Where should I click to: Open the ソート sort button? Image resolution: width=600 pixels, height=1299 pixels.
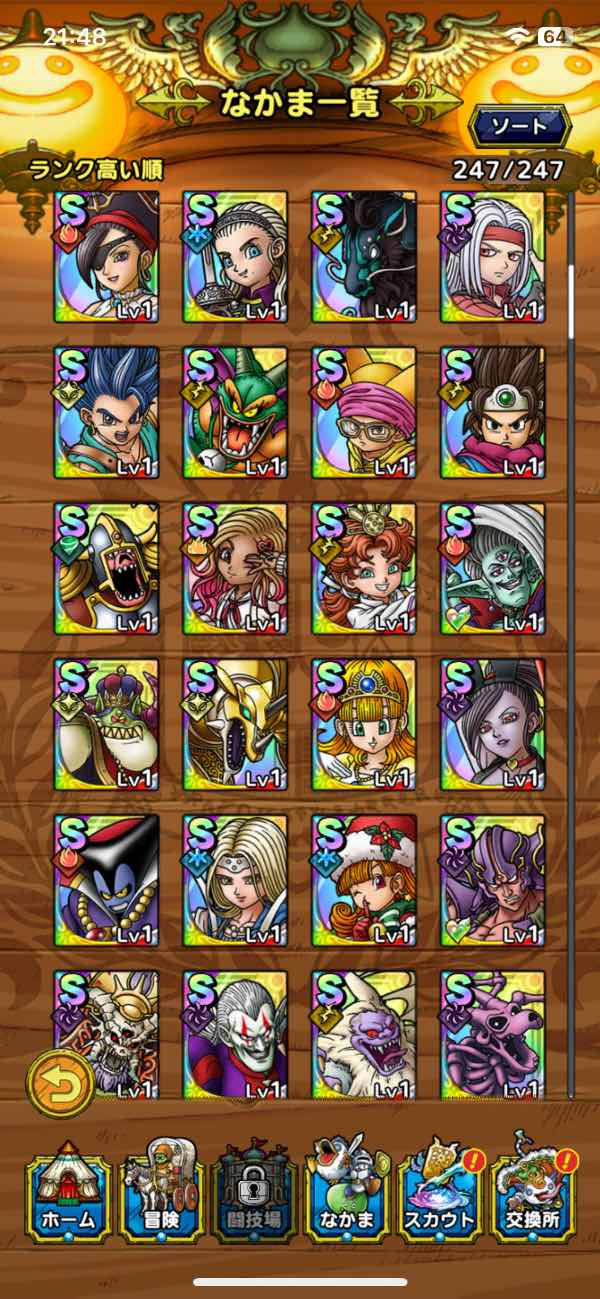(x=520, y=126)
